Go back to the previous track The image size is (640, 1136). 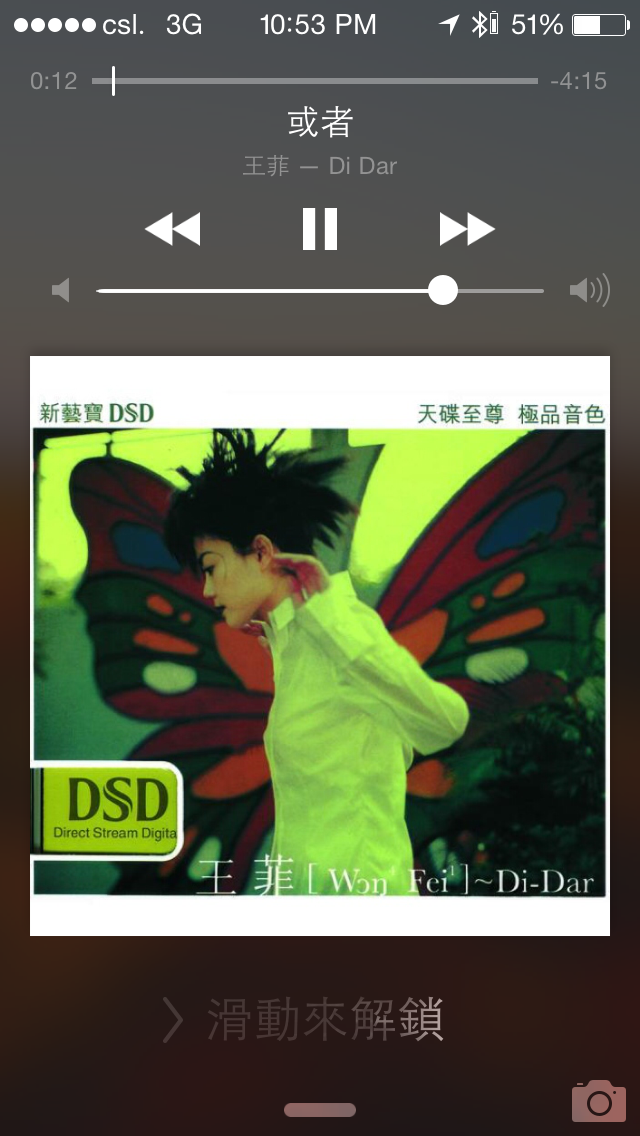pyautogui.click(x=173, y=229)
